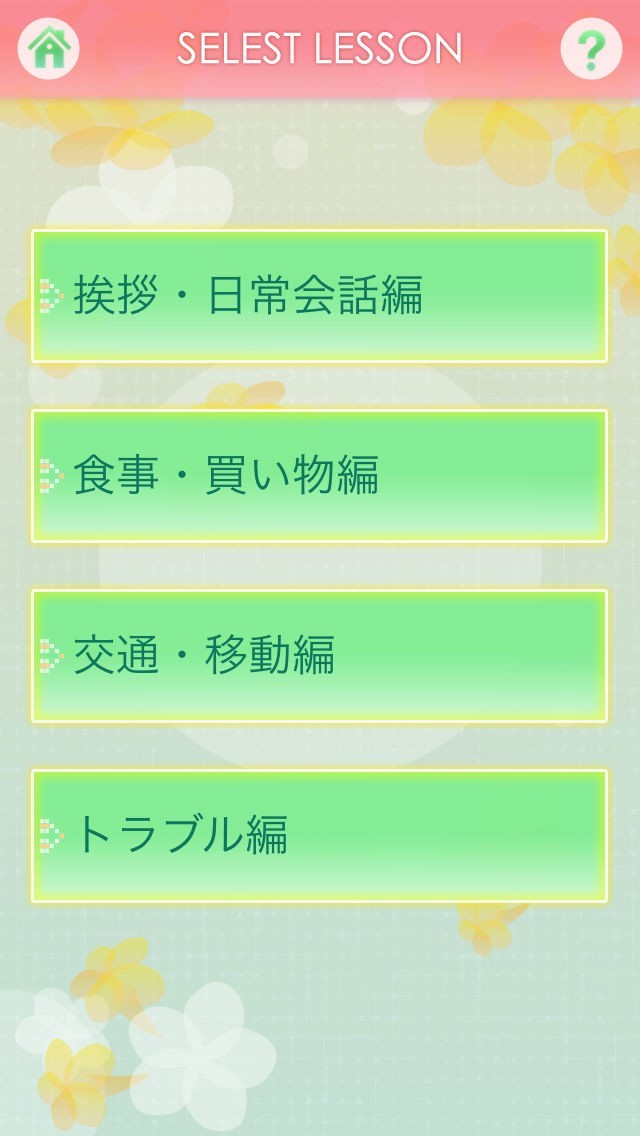Viewport: 640px width, 1136px height.
Task: Choose the 交通・移動編 lesson
Action: (319, 656)
